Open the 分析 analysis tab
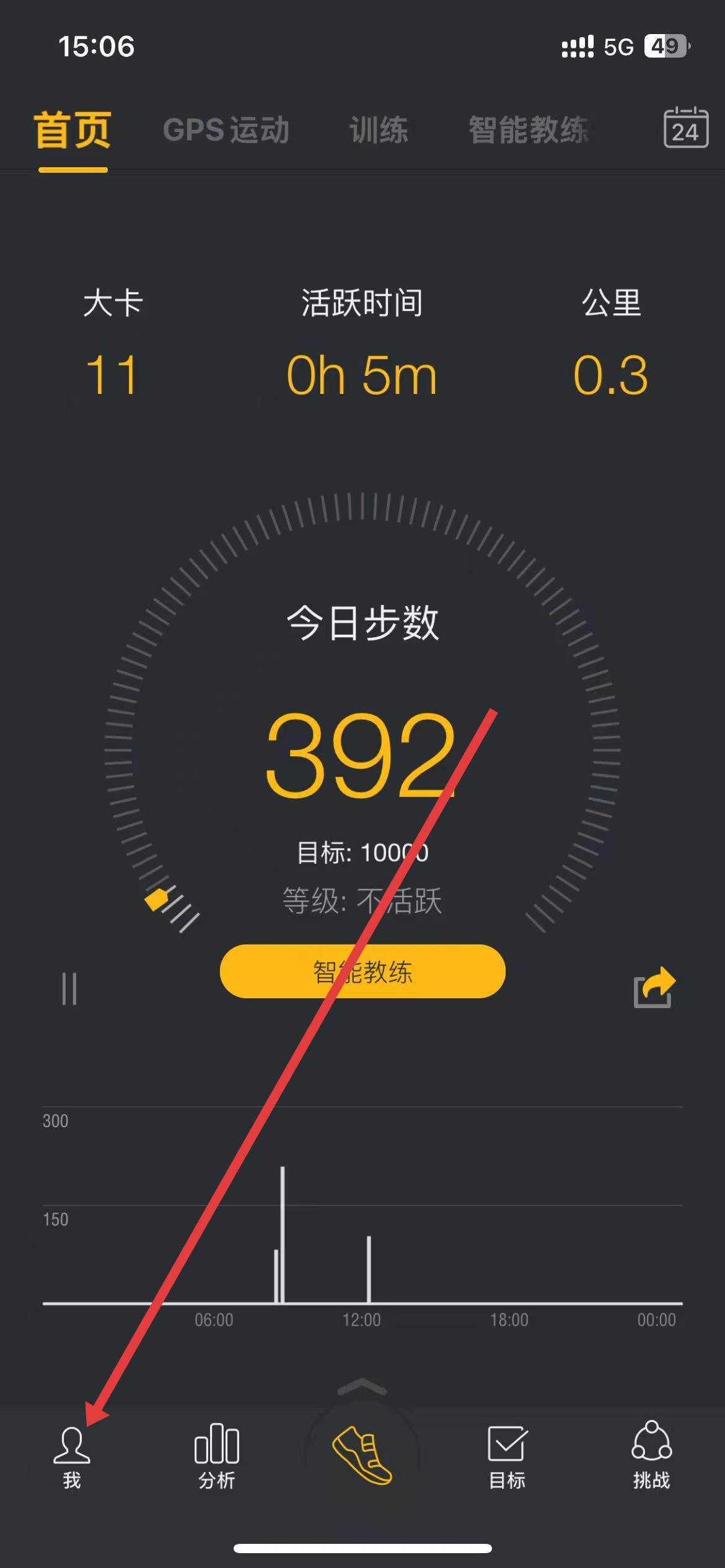 click(216, 1457)
